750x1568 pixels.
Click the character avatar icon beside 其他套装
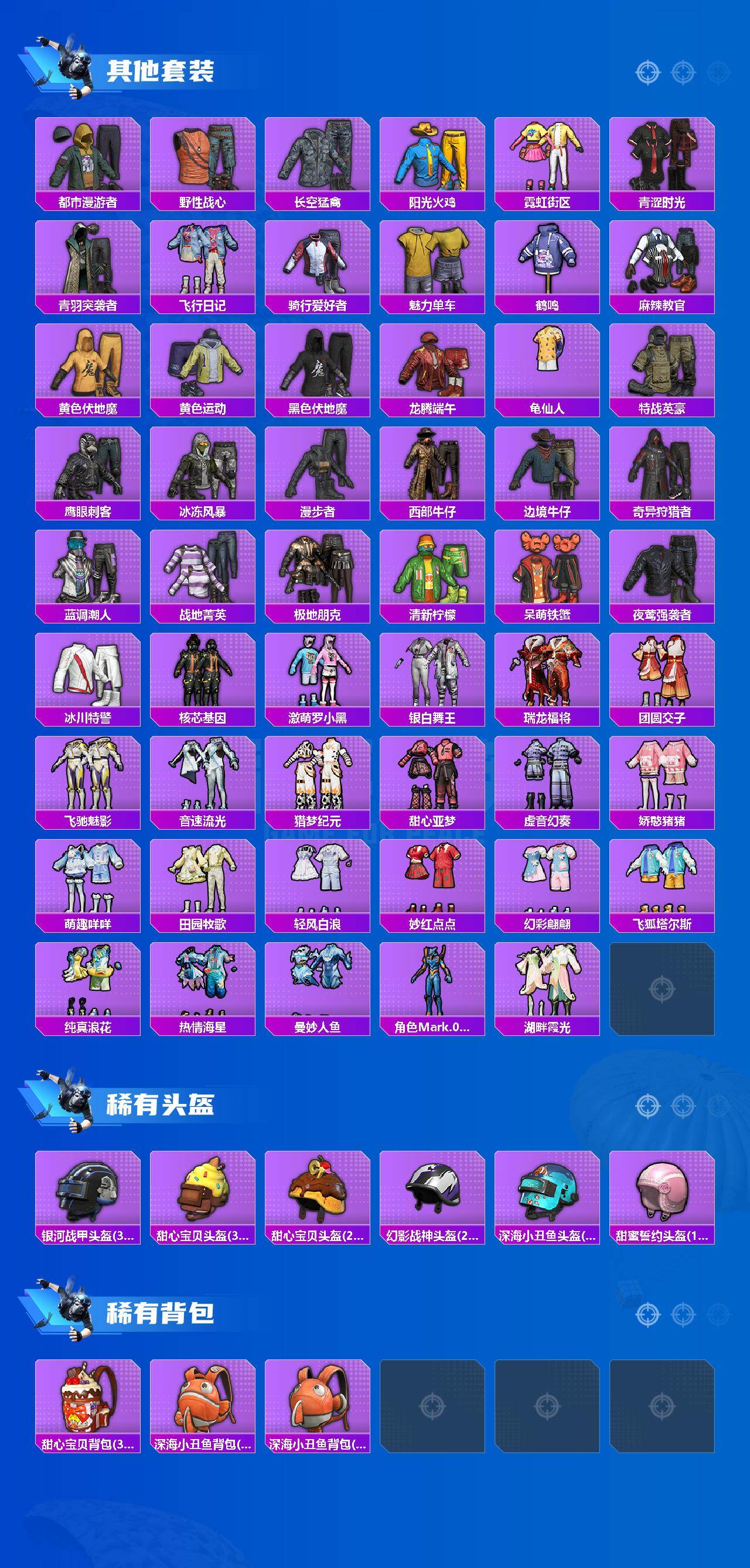click(68, 68)
